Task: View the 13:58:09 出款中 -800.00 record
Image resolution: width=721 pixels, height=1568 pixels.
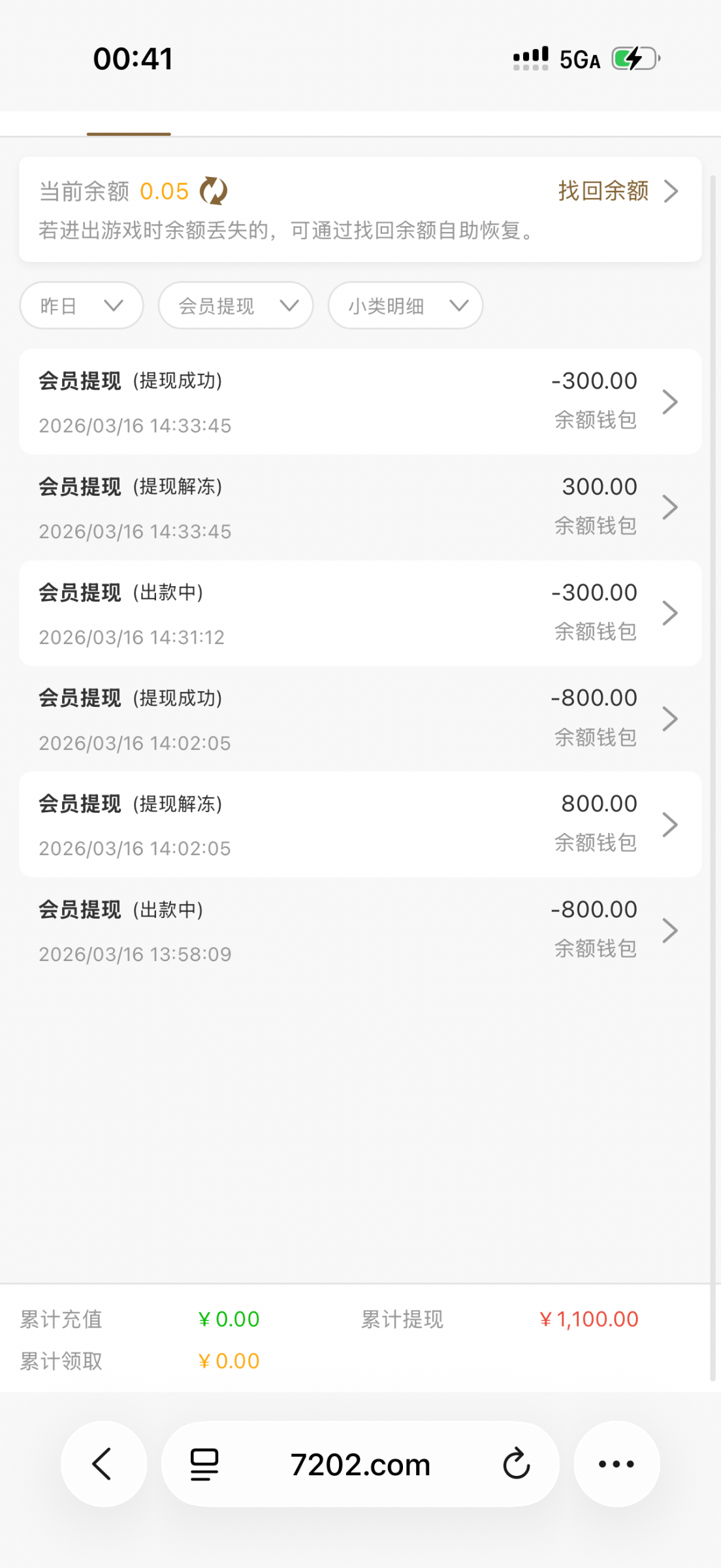Action: (x=360, y=931)
